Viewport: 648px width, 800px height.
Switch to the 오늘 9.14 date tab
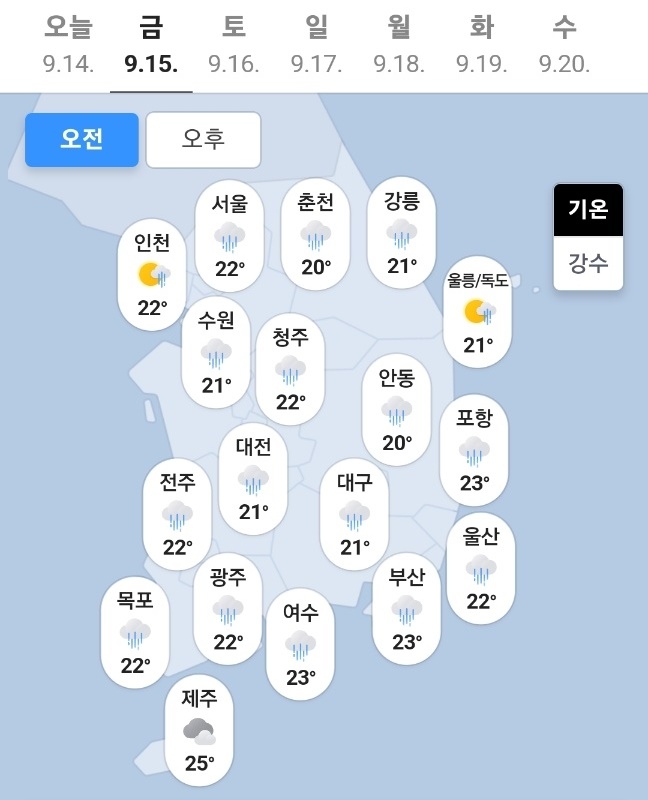pyautogui.click(x=68, y=45)
